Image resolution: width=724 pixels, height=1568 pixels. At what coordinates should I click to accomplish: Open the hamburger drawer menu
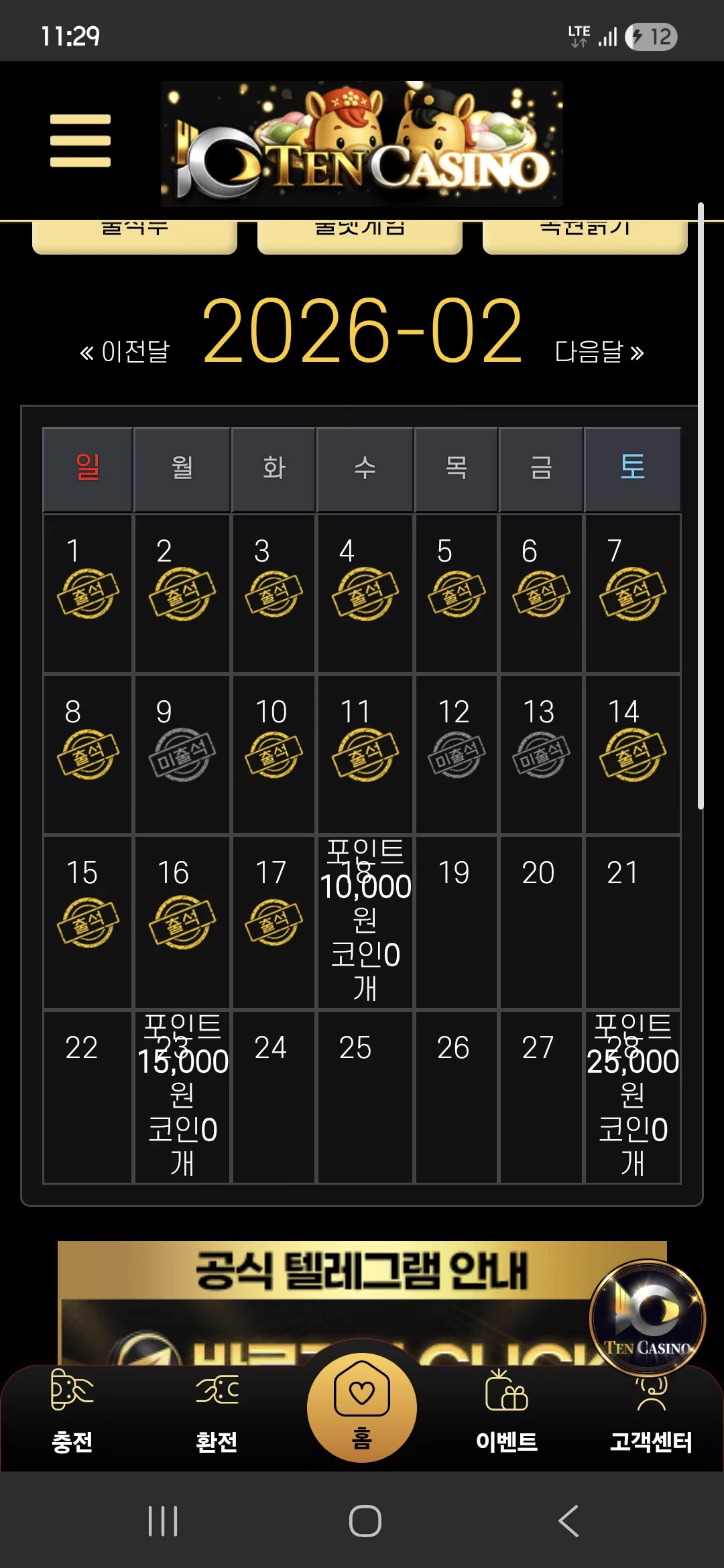click(80, 140)
